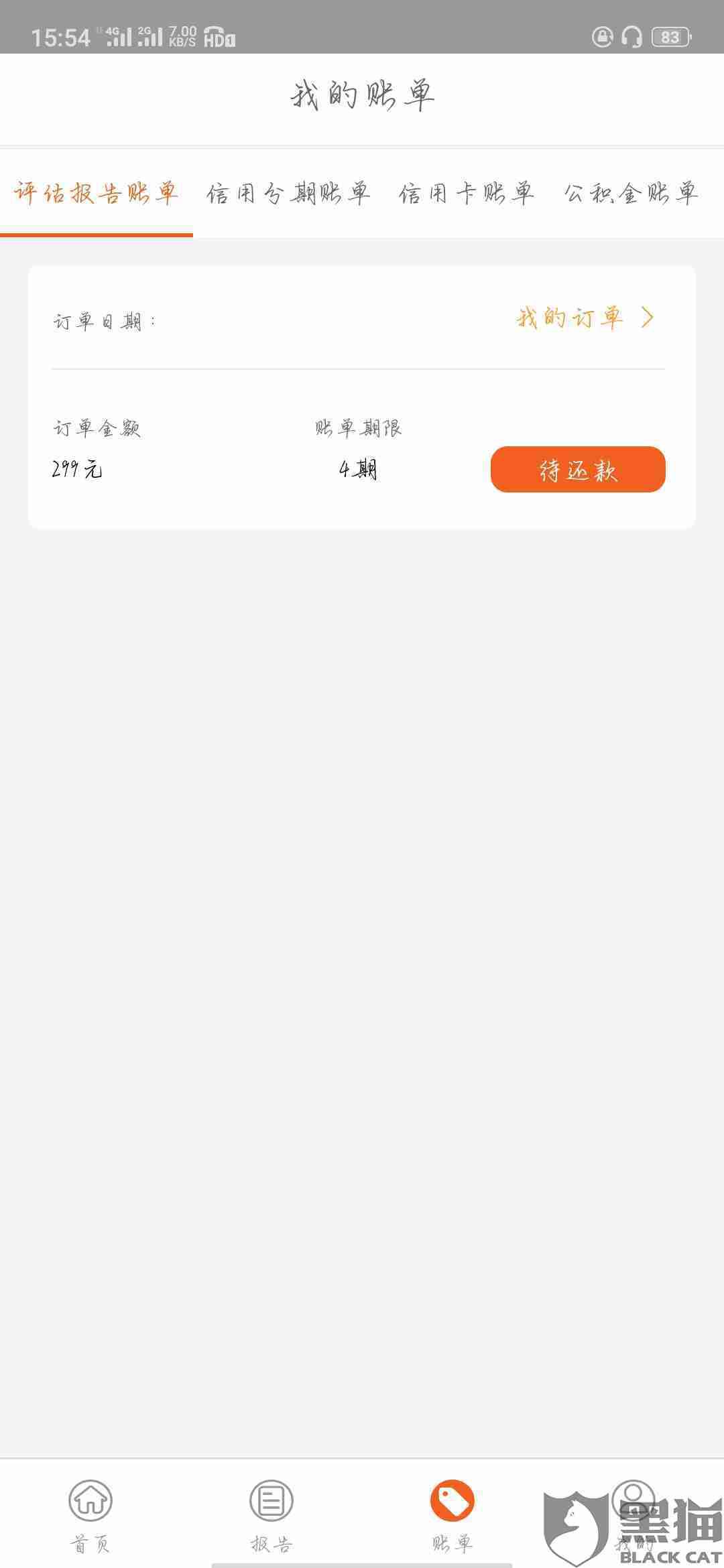724x1568 pixels.
Task: Tap the 待还款 button
Action: coord(578,470)
